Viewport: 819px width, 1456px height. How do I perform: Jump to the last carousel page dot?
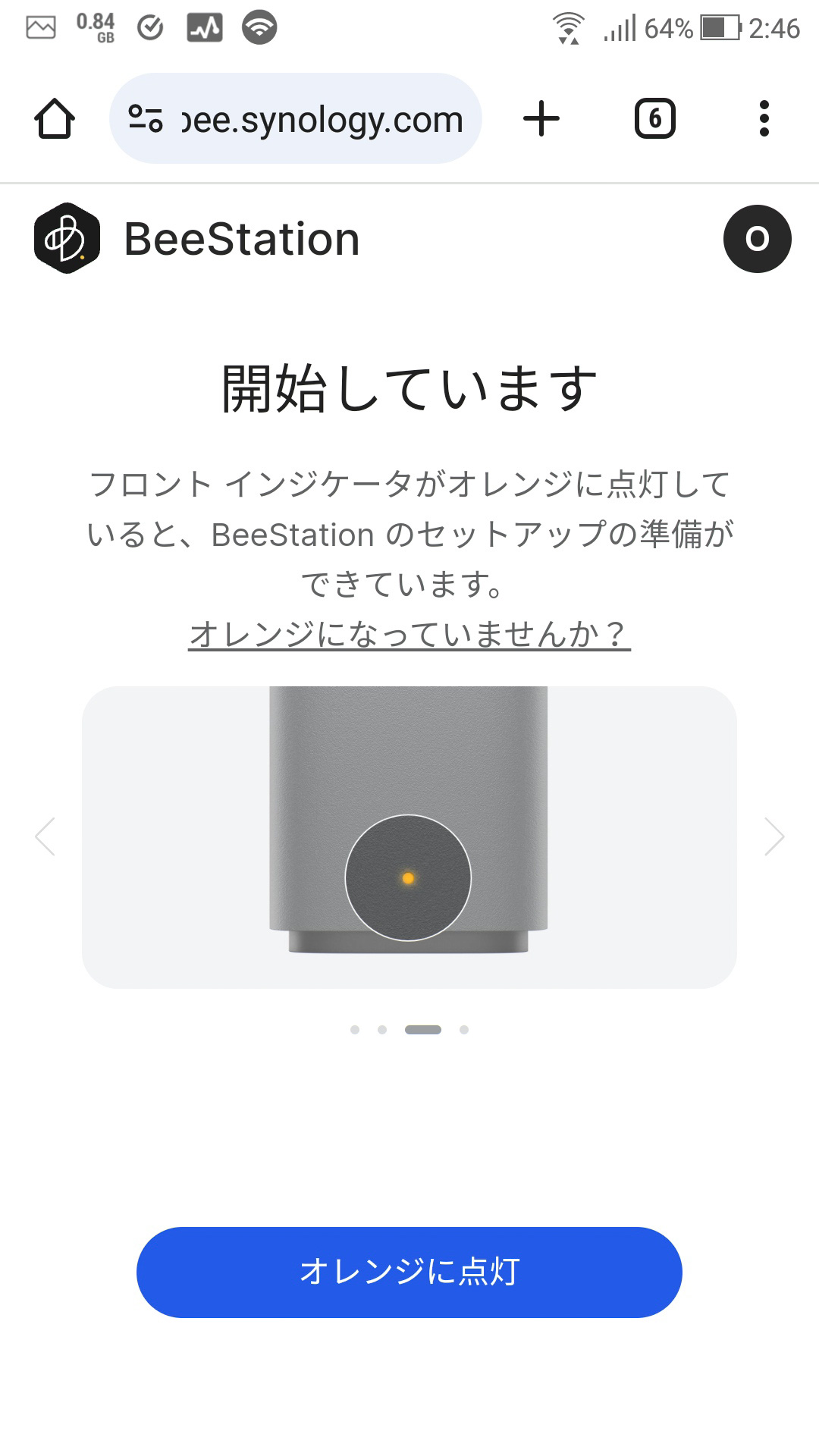coord(464,1030)
